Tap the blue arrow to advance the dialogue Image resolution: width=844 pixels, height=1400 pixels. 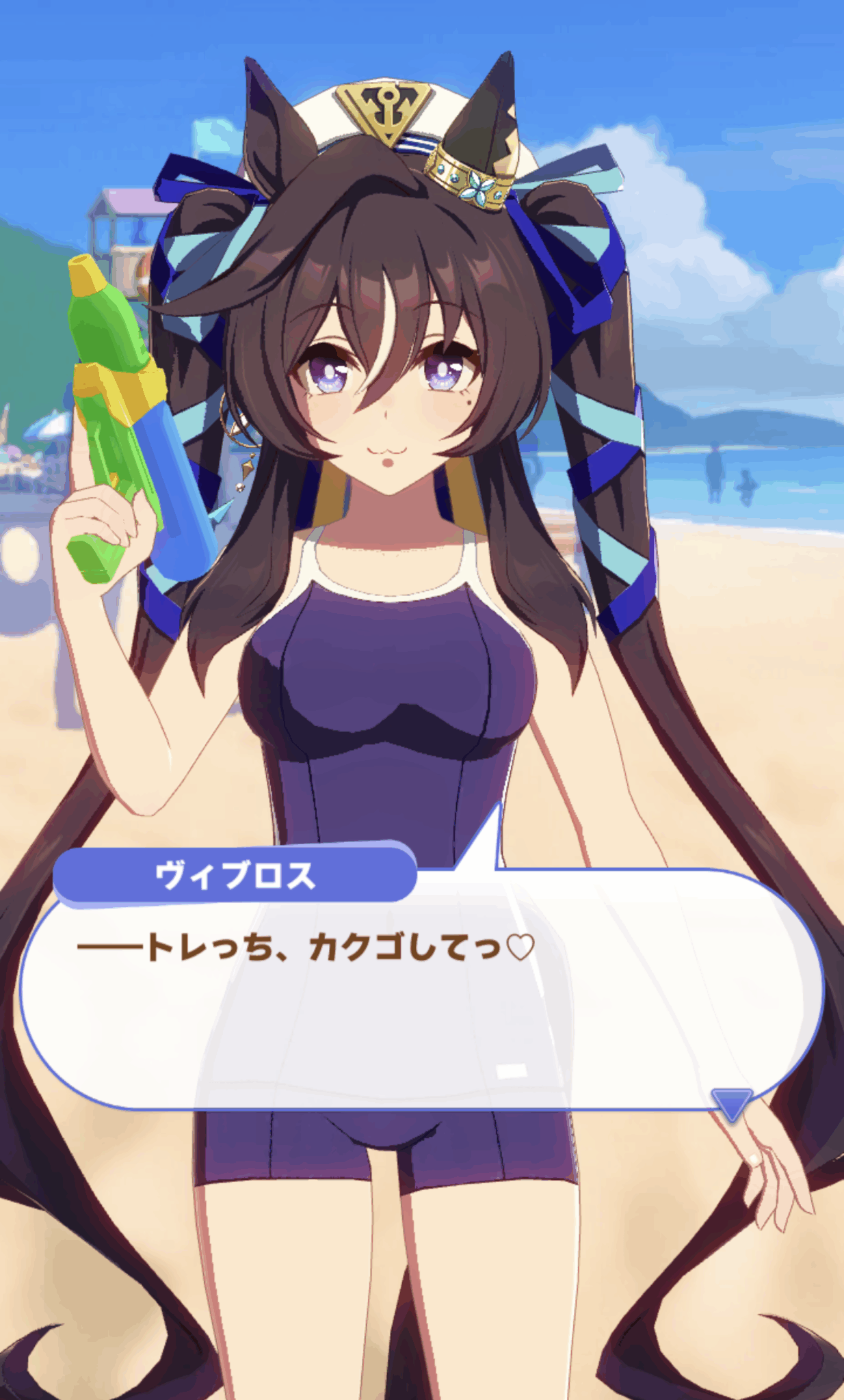731,1102
